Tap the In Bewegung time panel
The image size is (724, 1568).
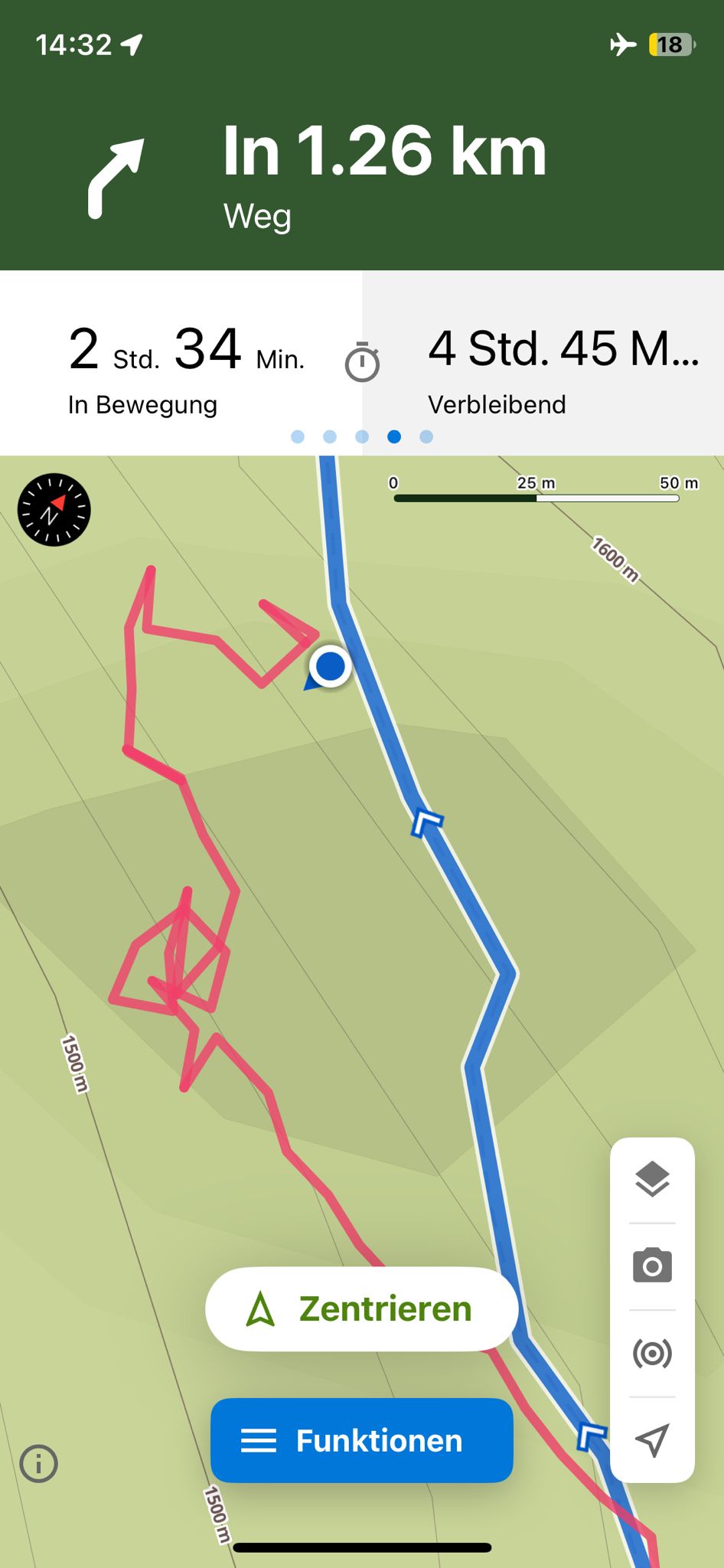click(x=181, y=363)
